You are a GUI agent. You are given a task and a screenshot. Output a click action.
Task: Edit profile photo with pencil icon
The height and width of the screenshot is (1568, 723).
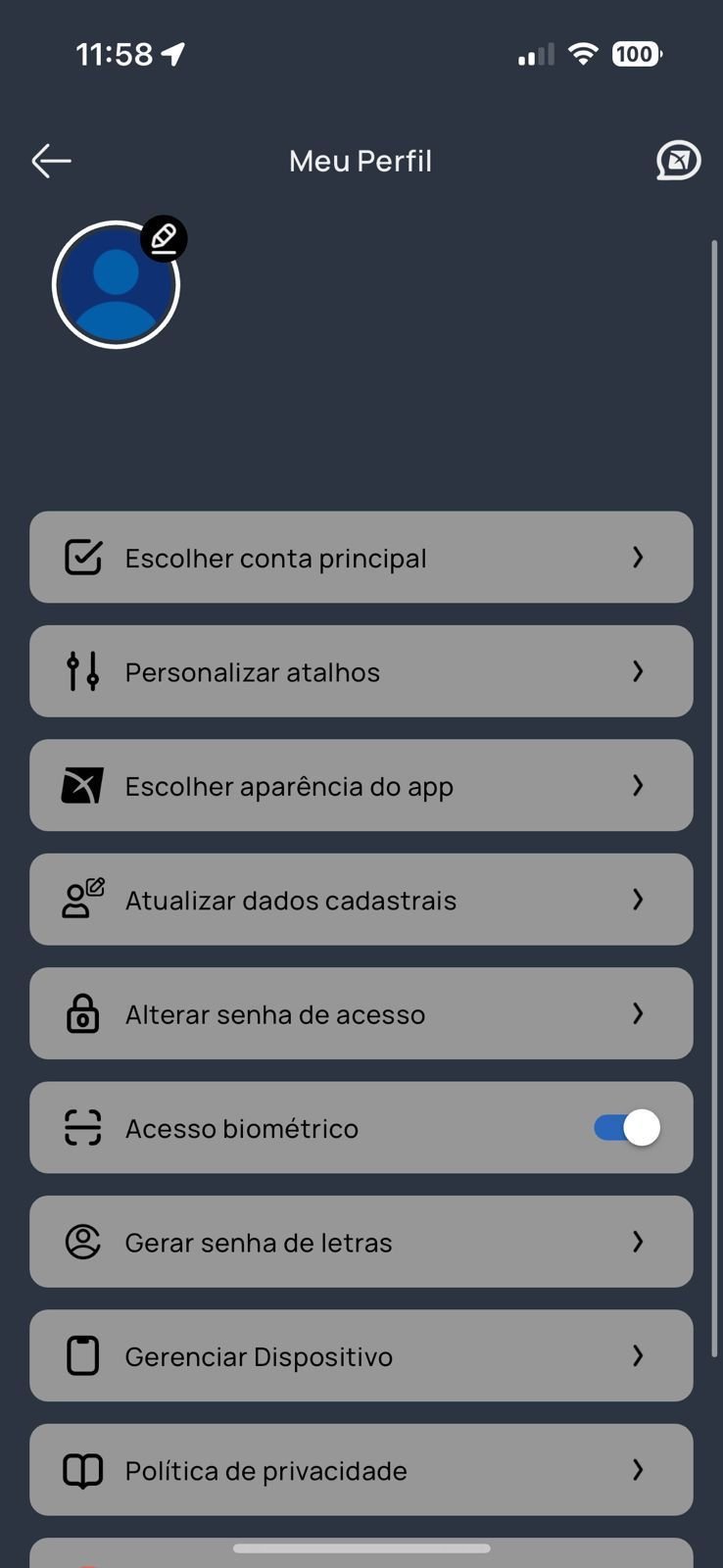pos(164,239)
